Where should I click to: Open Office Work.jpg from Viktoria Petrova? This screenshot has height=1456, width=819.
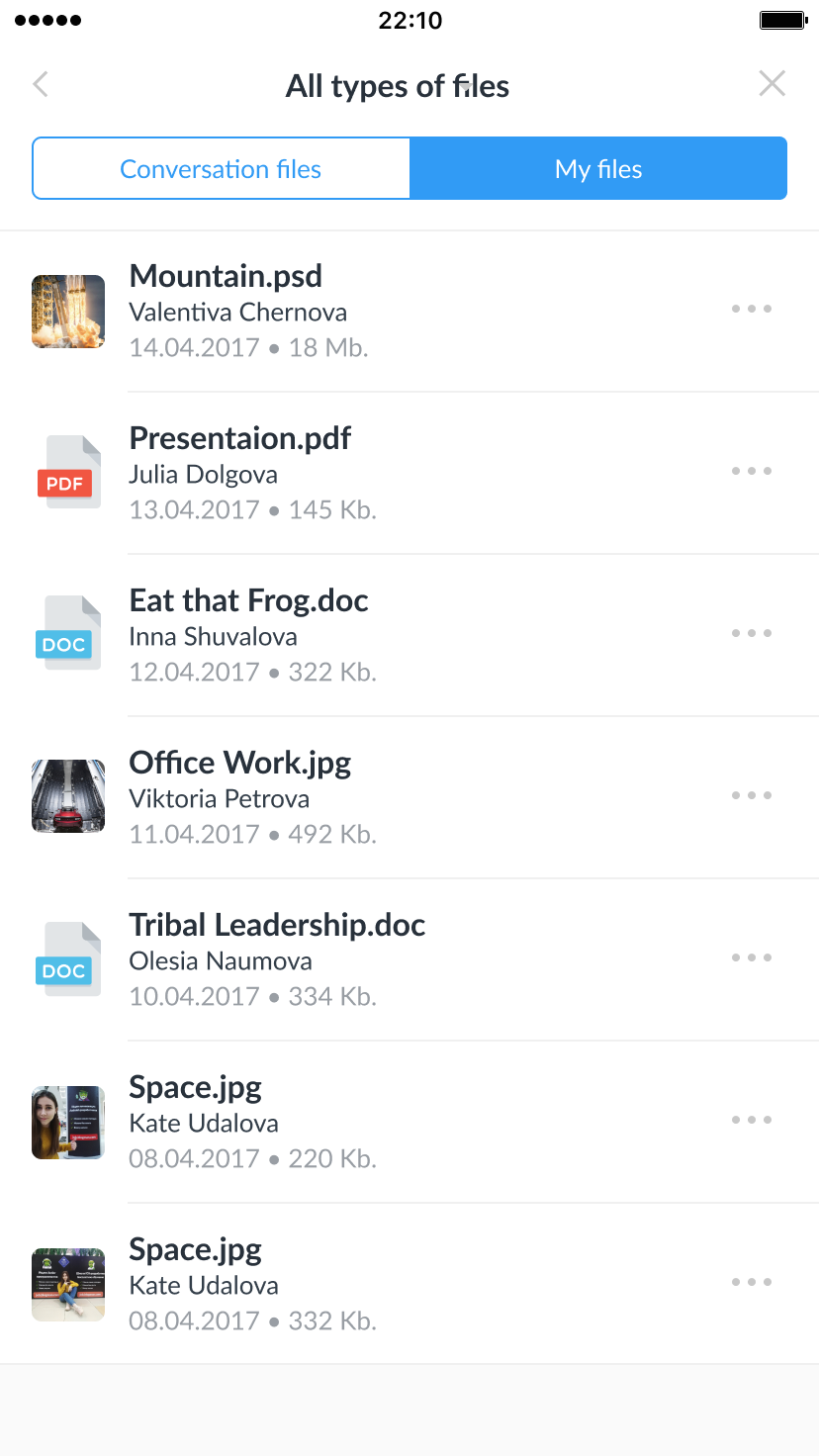[x=409, y=797]
